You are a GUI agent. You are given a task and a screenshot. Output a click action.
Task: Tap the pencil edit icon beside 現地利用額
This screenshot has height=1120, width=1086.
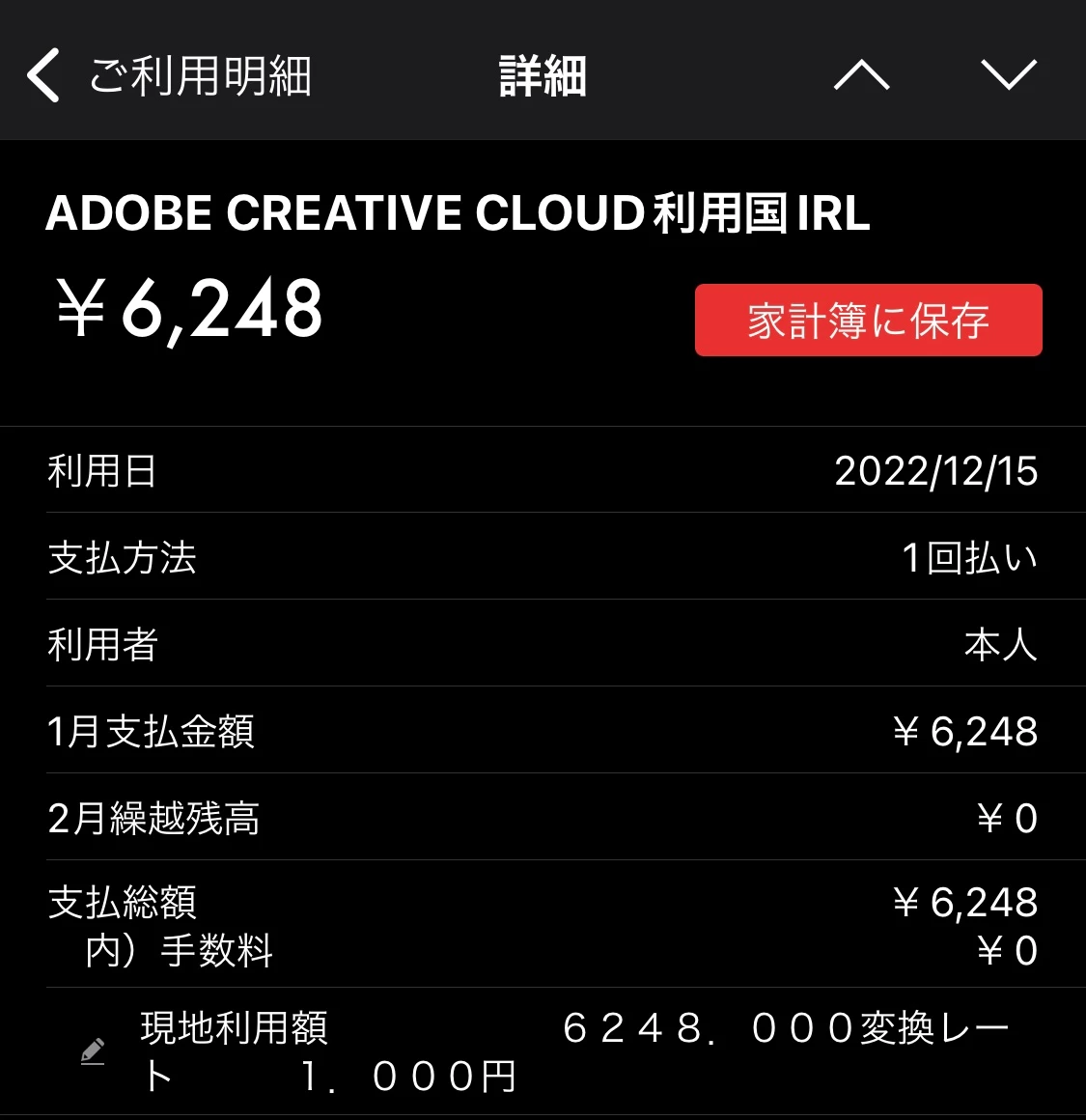[x=93, y=1051]
